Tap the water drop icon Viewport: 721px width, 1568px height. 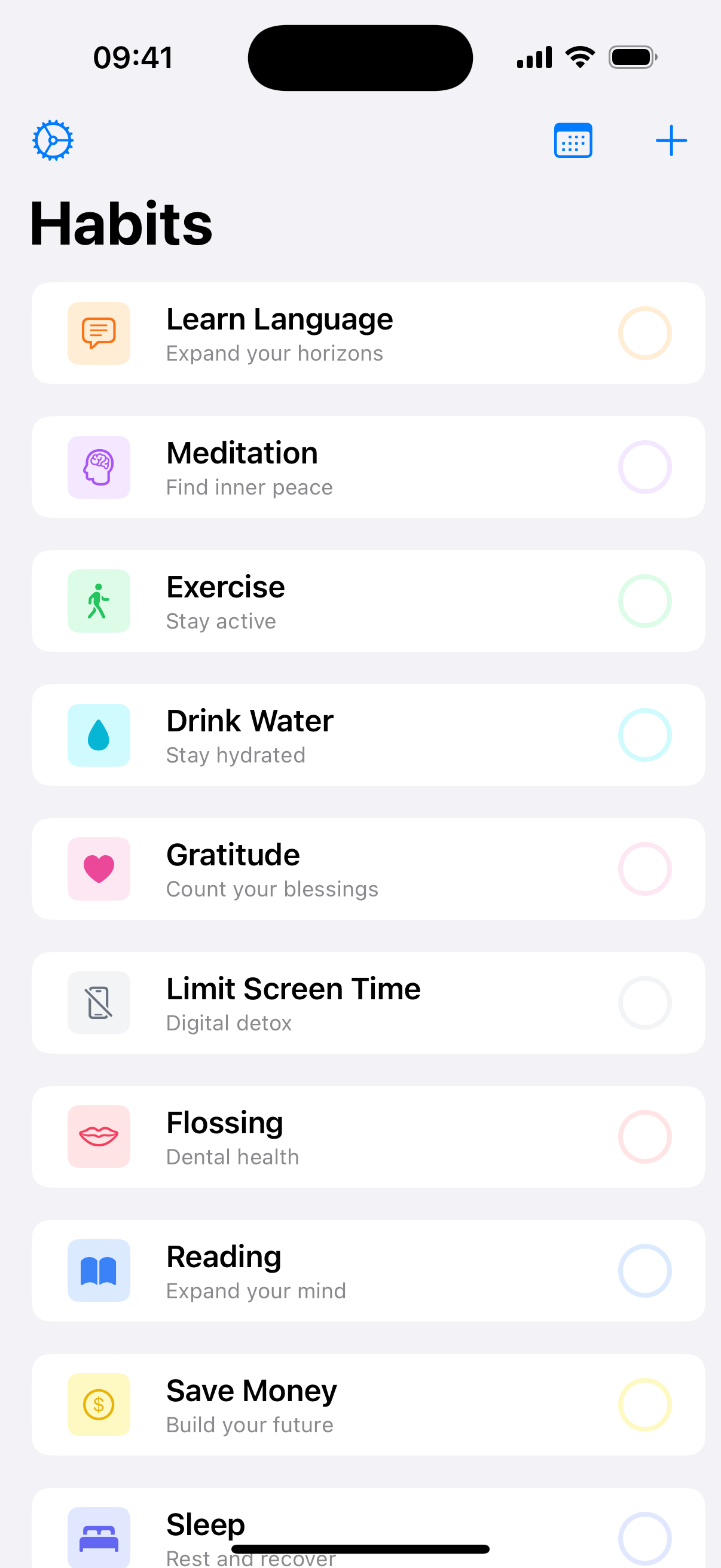pyautogui.click(x=99, y=735)
